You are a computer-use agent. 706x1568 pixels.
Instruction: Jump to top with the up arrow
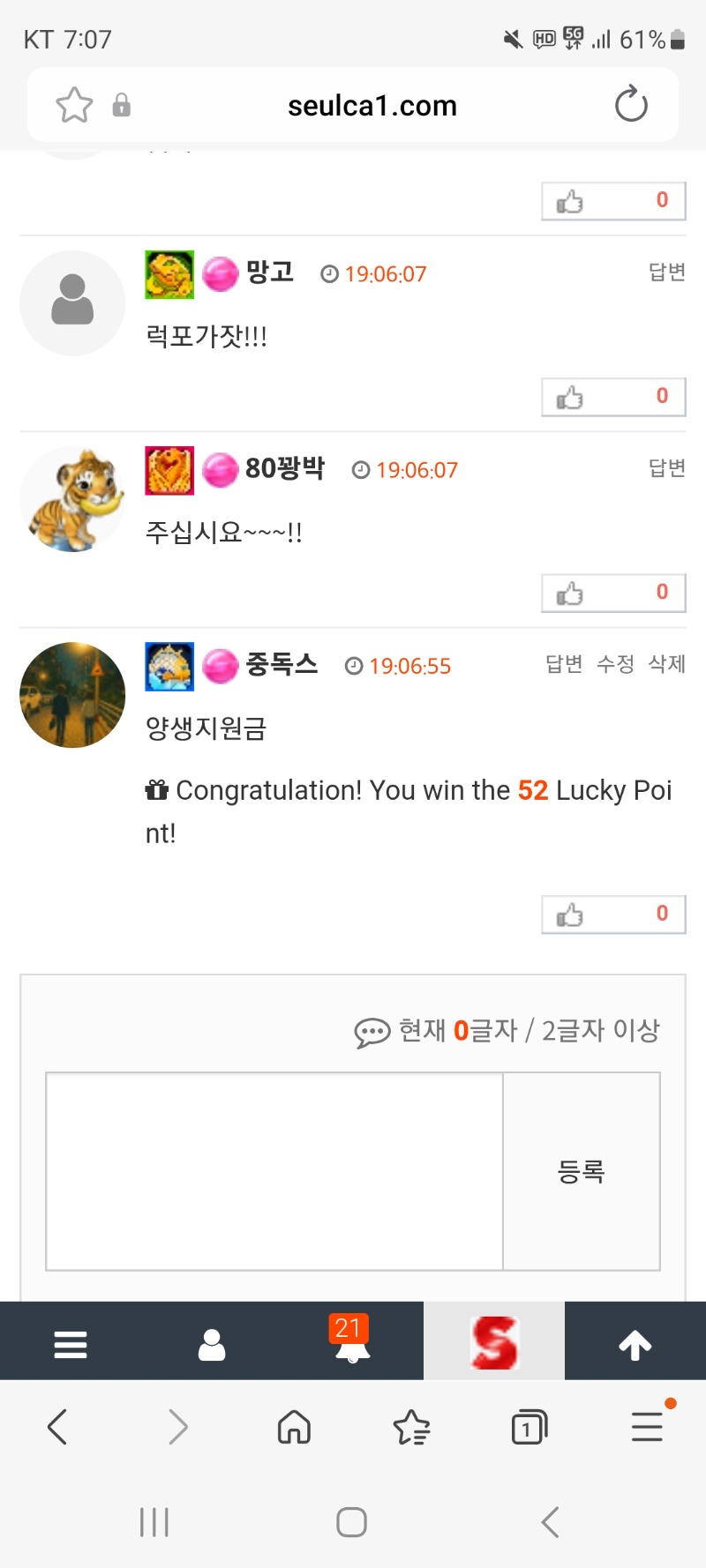635,1344
